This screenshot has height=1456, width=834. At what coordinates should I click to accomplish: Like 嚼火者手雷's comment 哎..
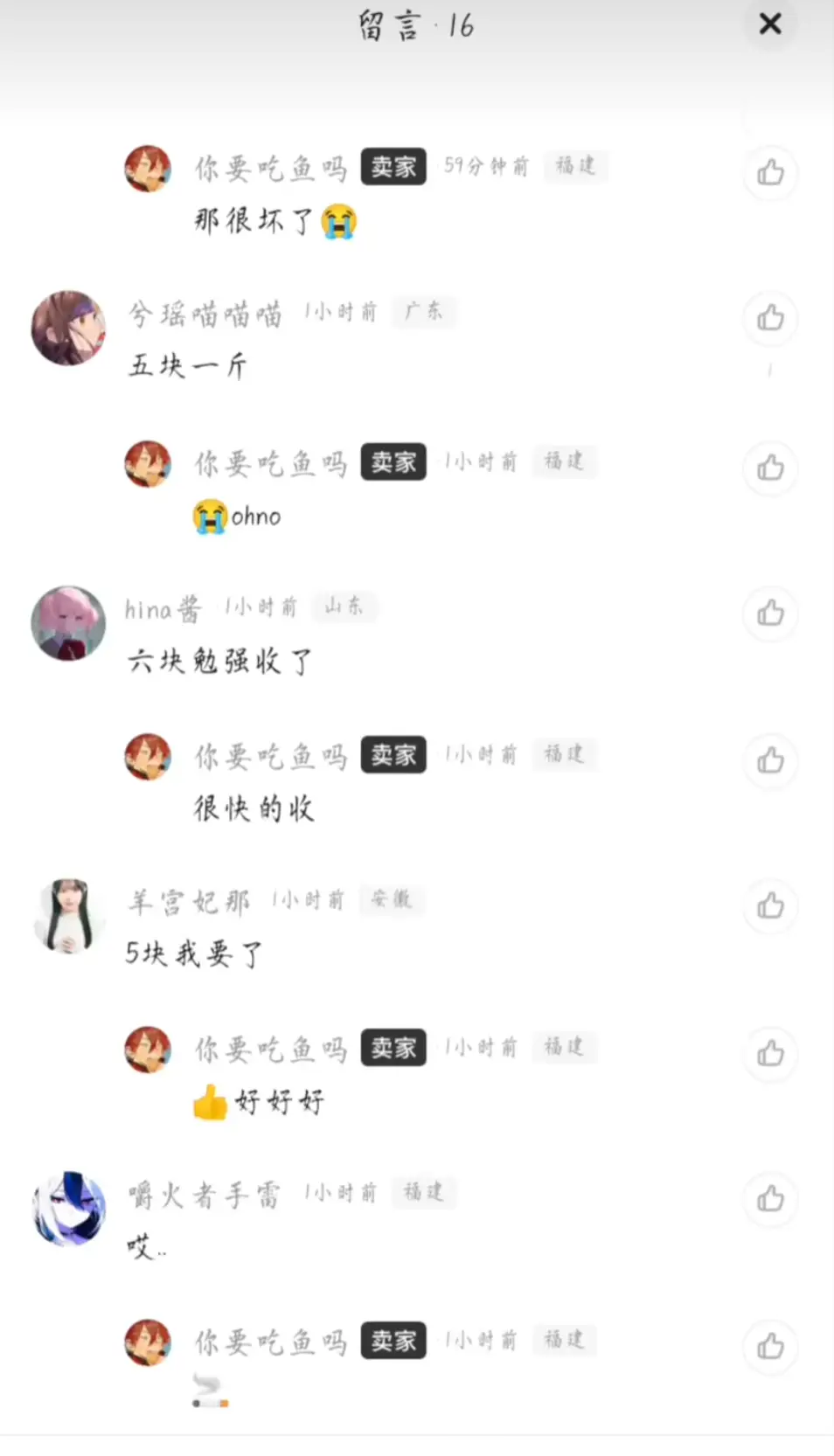770,1198
